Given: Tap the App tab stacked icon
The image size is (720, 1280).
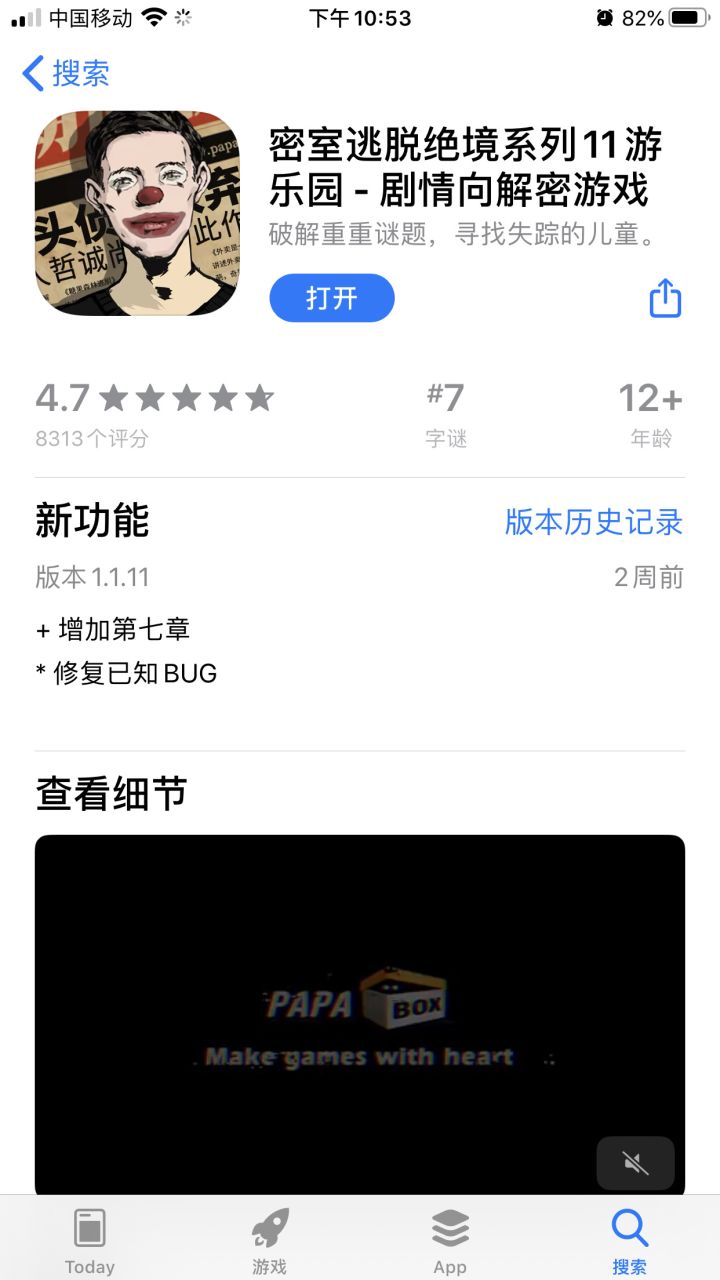Looking at the screenshot, I should pos(449,1226).
